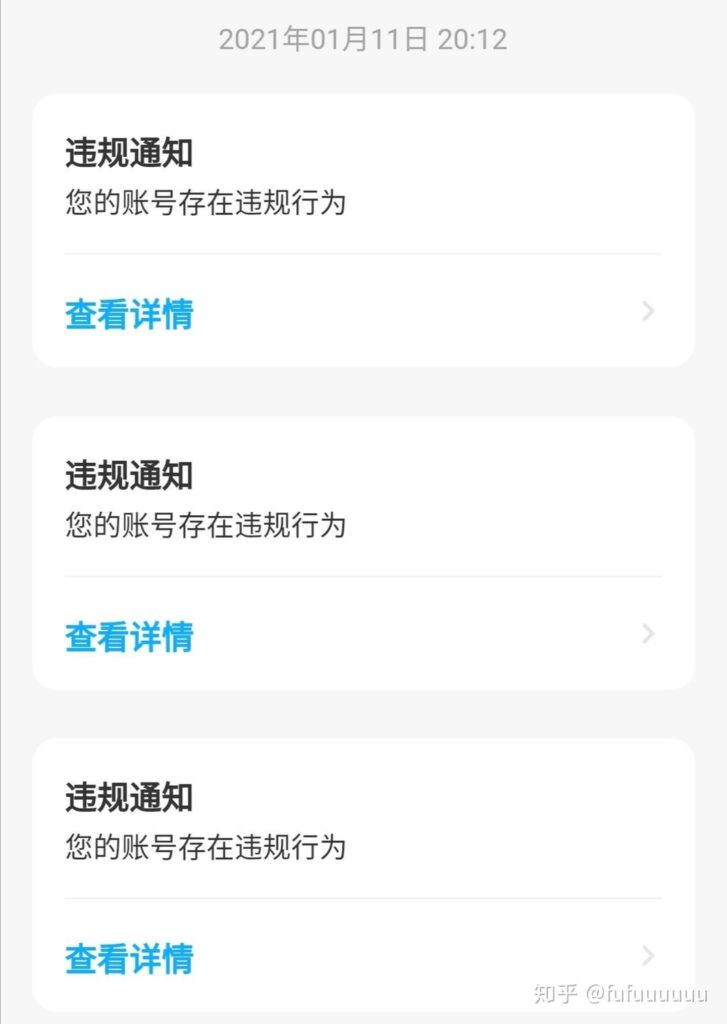Open 查看详情 in the first 违规通知 card
The height and width of the screenshot is (1024, 727).
click(x=130, y=314)
